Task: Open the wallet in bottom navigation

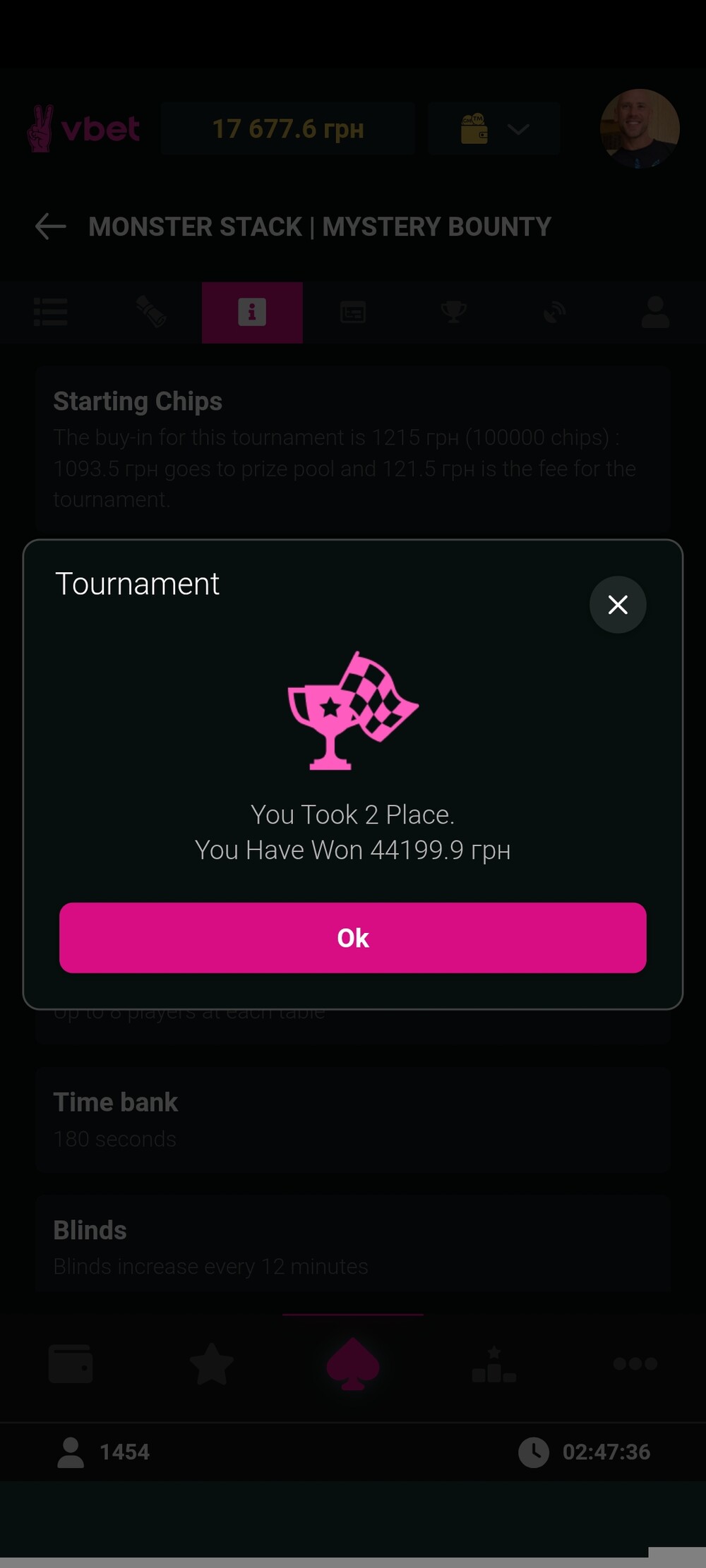Action: pos(71,1363)
